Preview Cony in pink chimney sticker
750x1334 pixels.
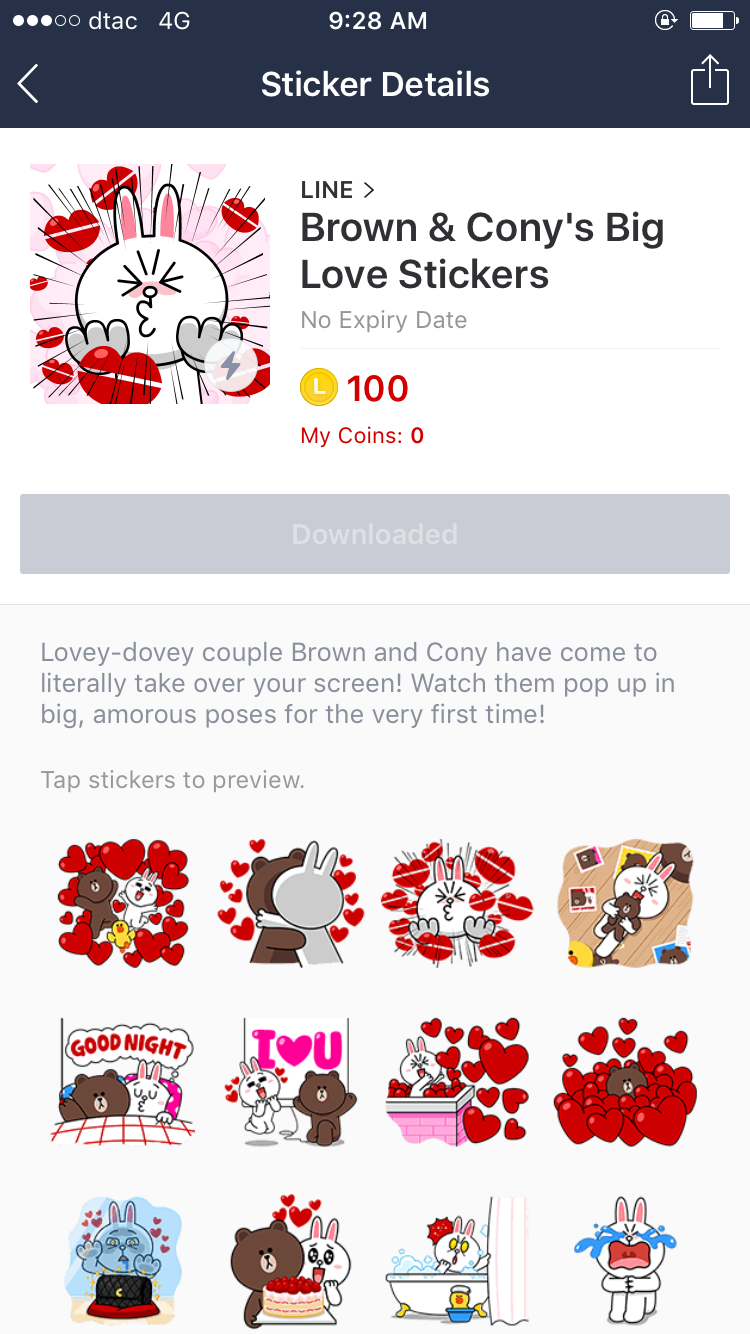(457, 1082)
